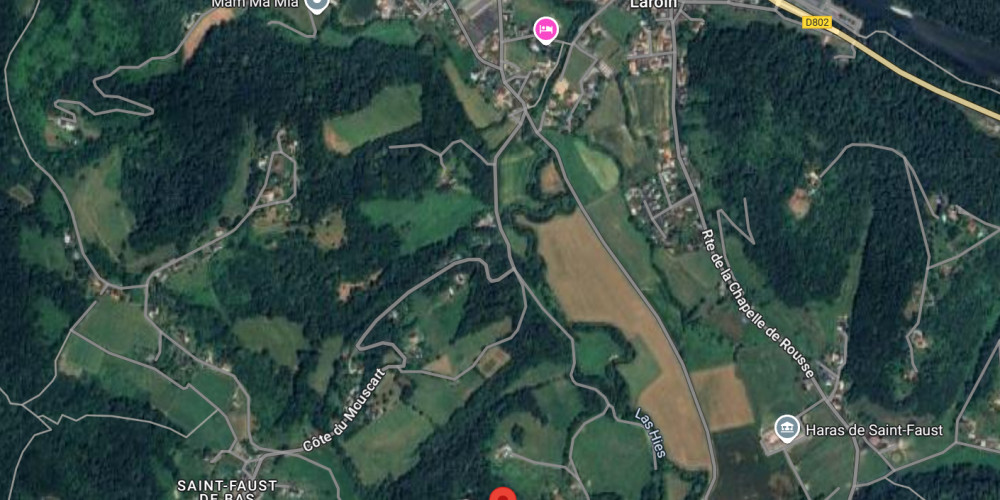Open the Haras de Saint-Faust place marker
The image size is (1000, 500).
pyautogui.click(x=787, y=430)
